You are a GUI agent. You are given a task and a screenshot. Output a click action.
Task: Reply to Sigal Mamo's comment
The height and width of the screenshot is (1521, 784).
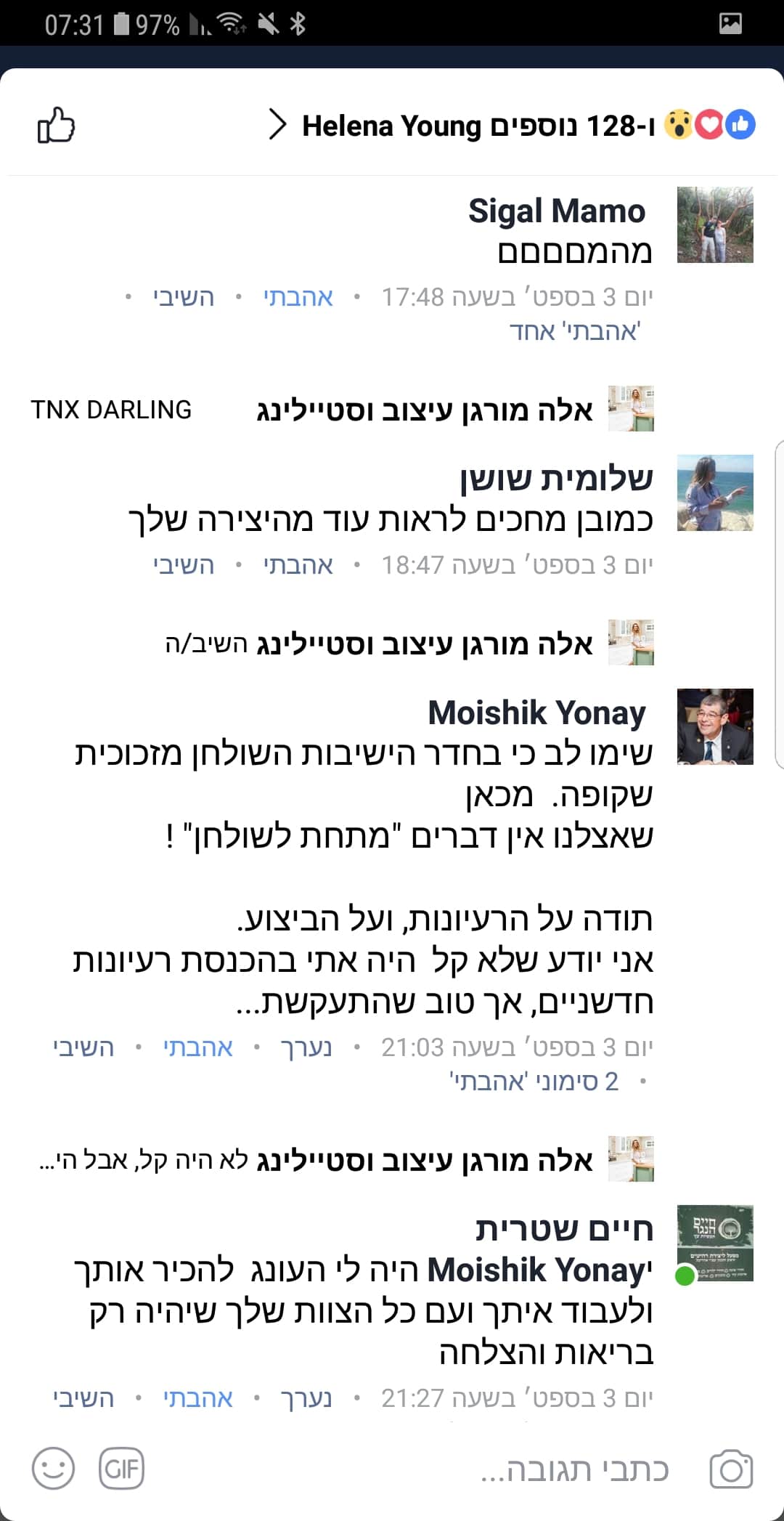point(184,297)
